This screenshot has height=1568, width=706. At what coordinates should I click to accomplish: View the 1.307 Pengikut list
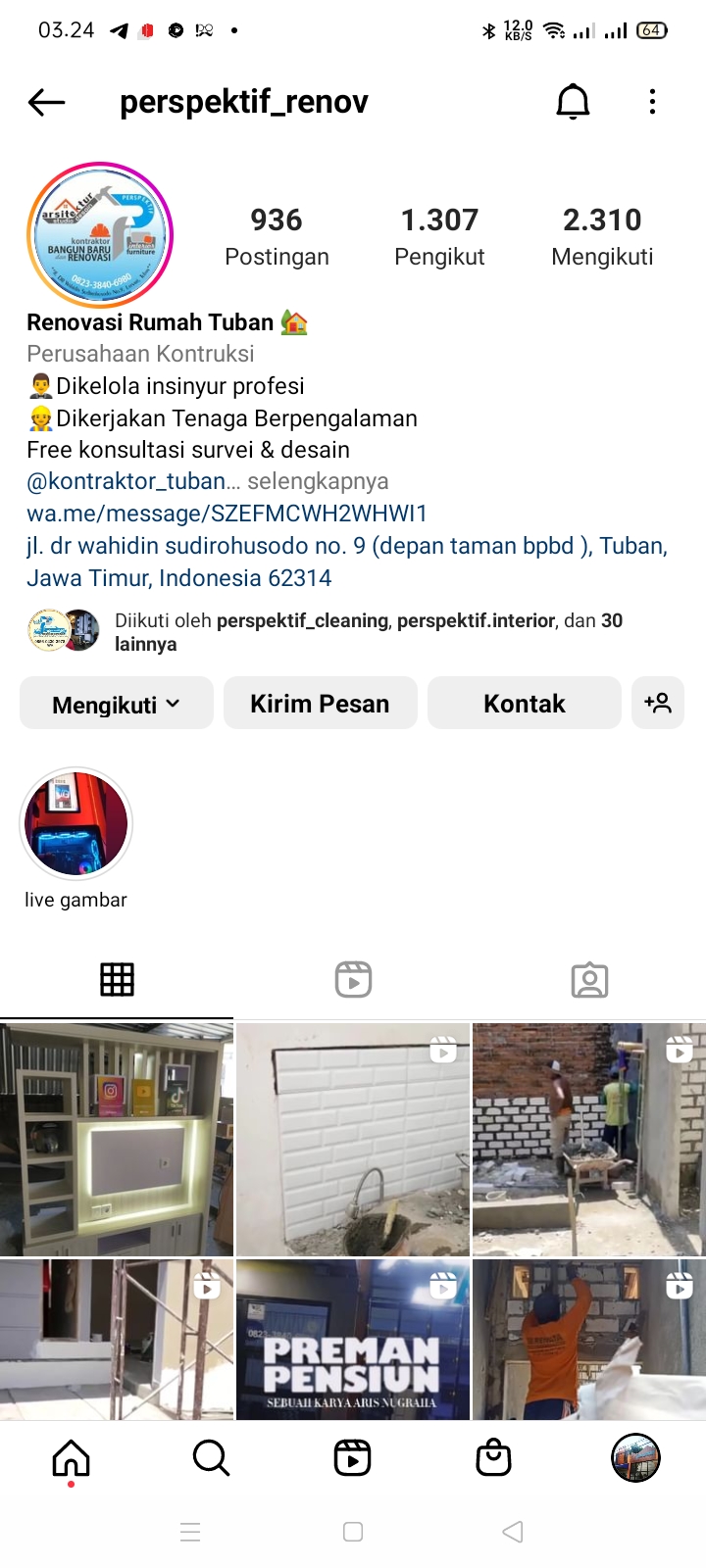[x=439, y=236]
